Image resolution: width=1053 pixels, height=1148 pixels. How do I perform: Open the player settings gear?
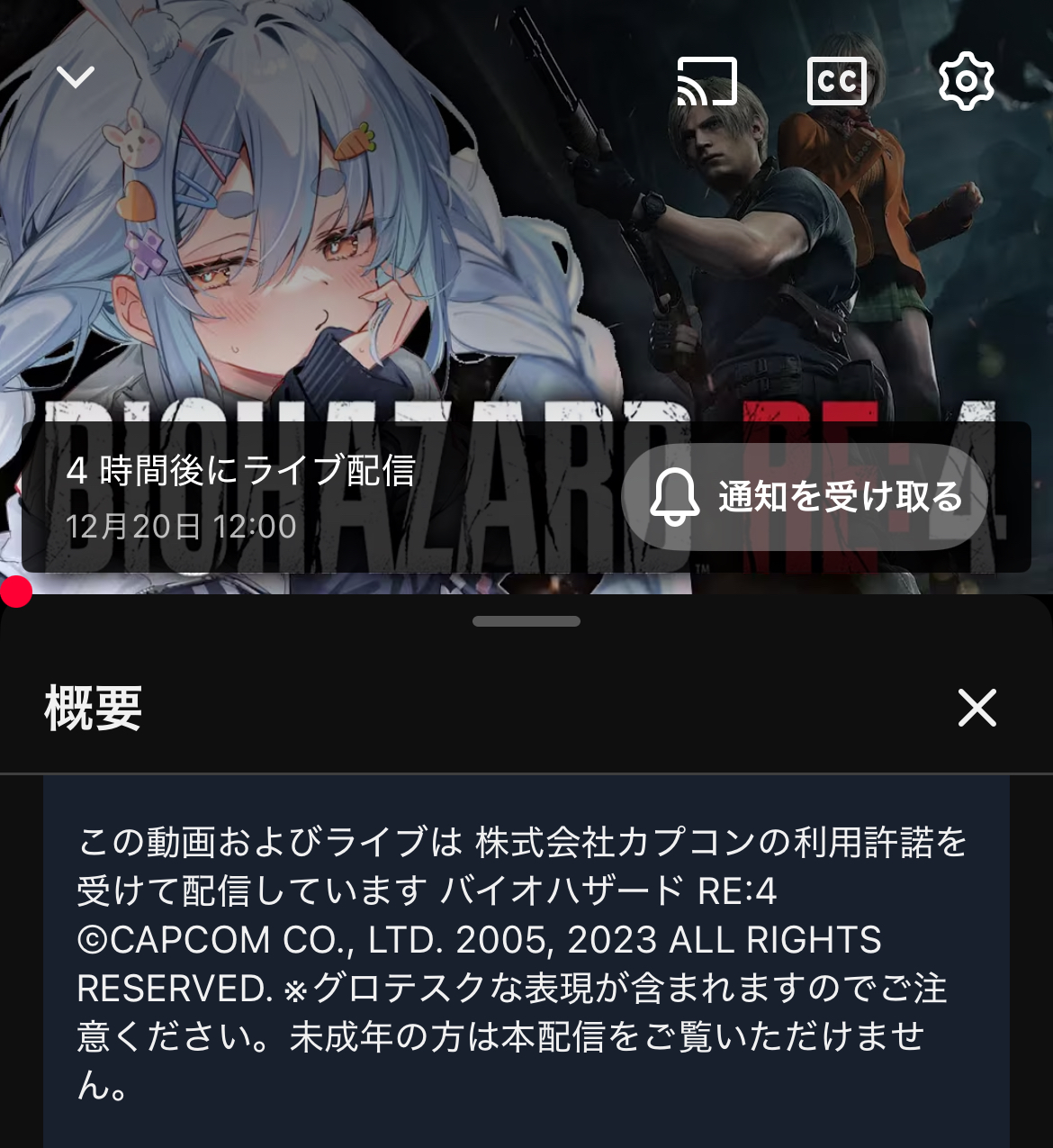[x=966, y=81]
